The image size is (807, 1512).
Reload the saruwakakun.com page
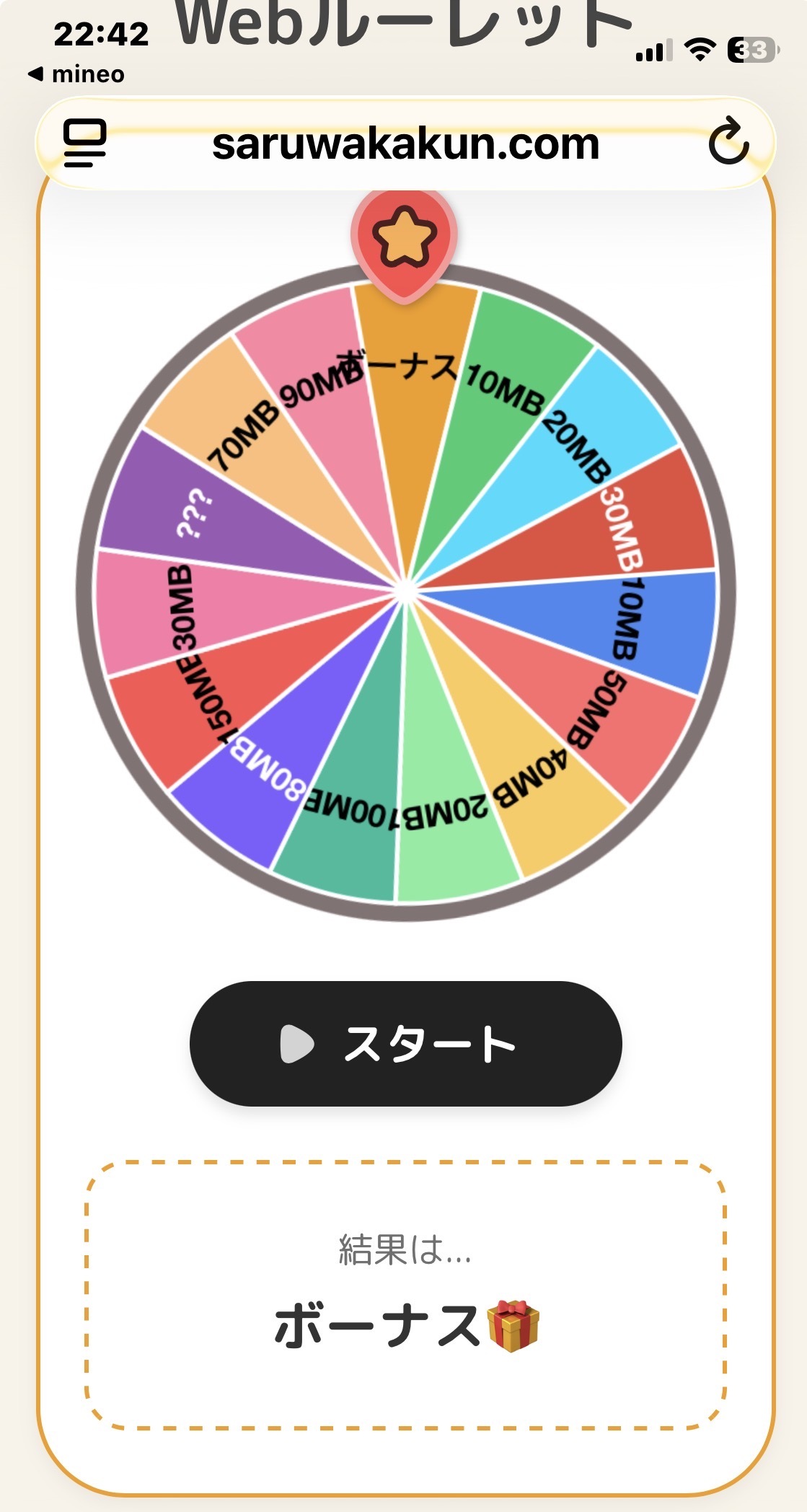tap(728, 141)
